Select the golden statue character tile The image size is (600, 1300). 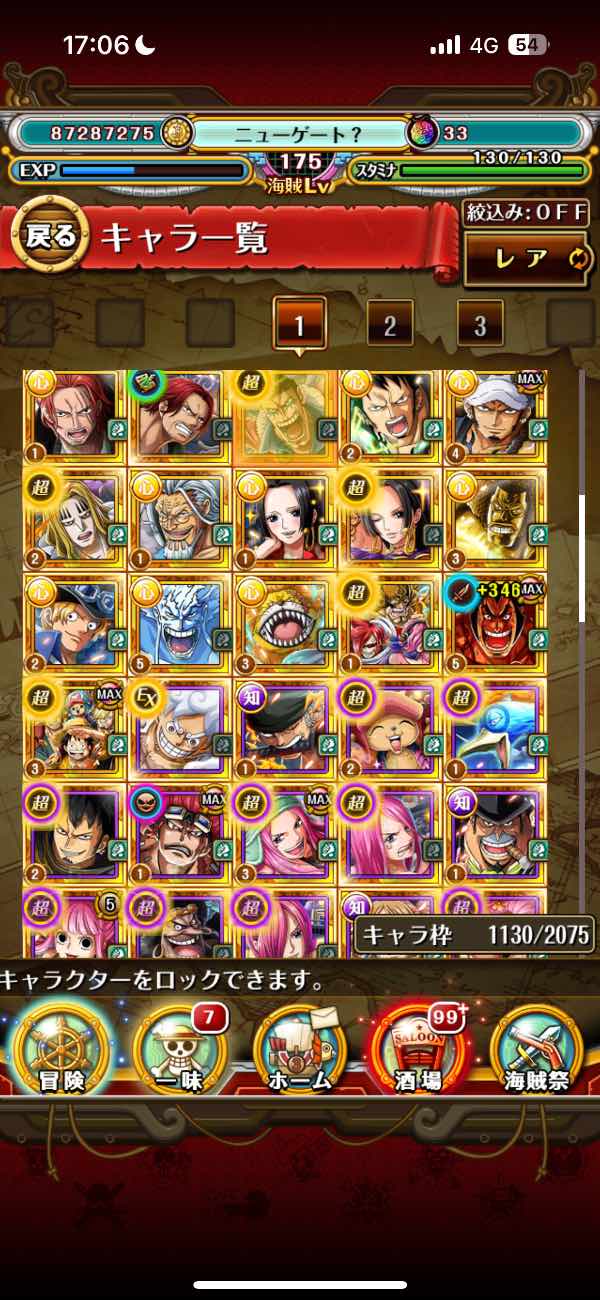point(495,518)
